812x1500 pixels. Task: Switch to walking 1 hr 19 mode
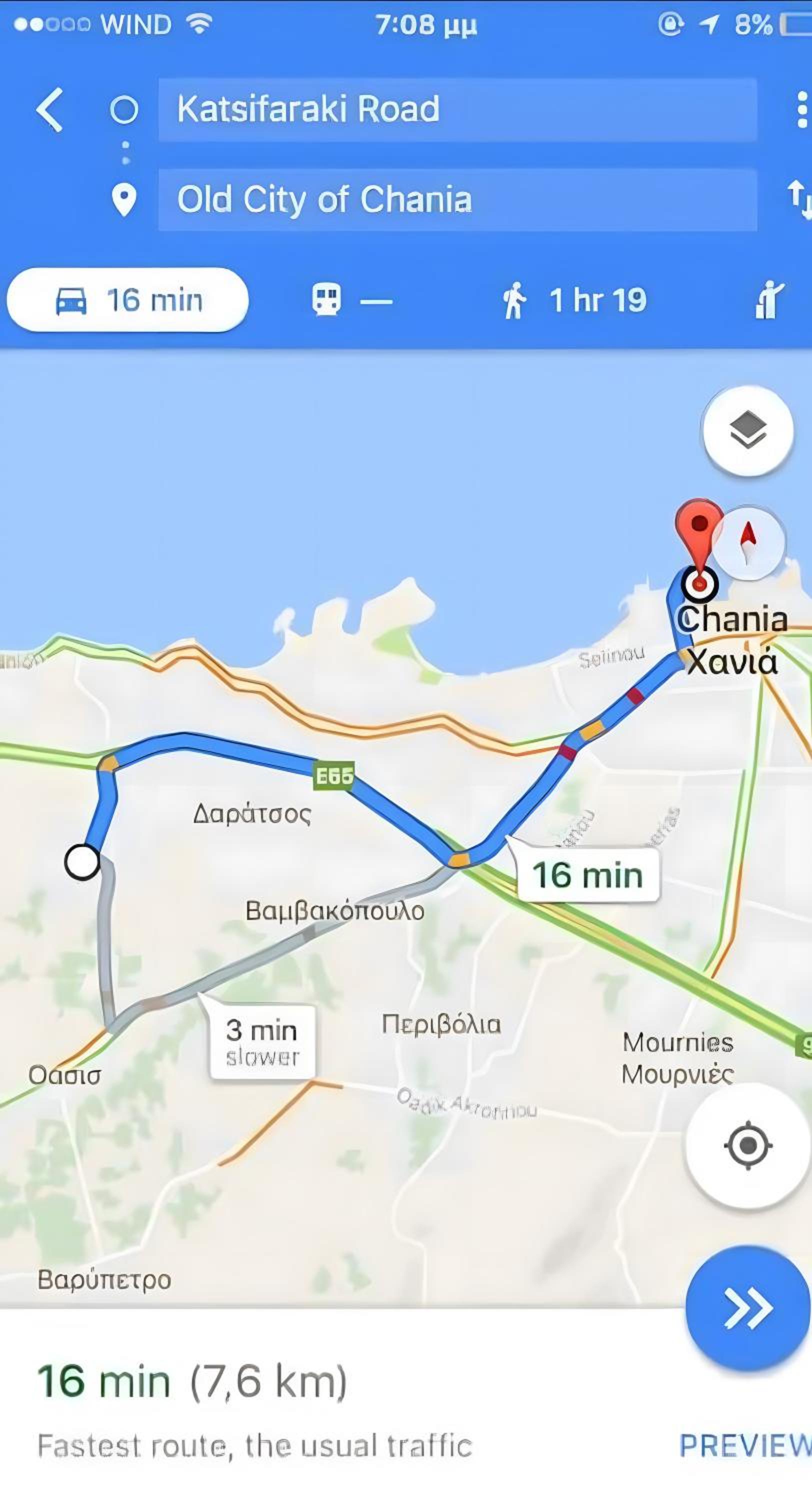[574, 300]
